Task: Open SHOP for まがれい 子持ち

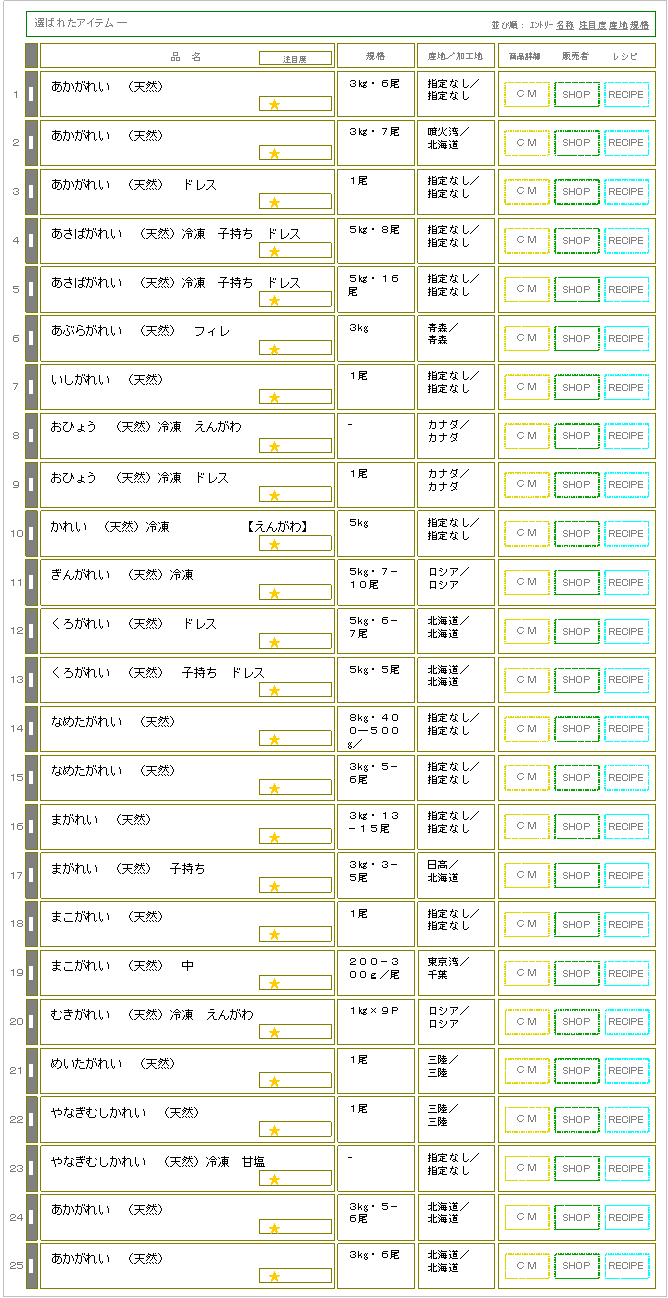Action: click(576, 875)
